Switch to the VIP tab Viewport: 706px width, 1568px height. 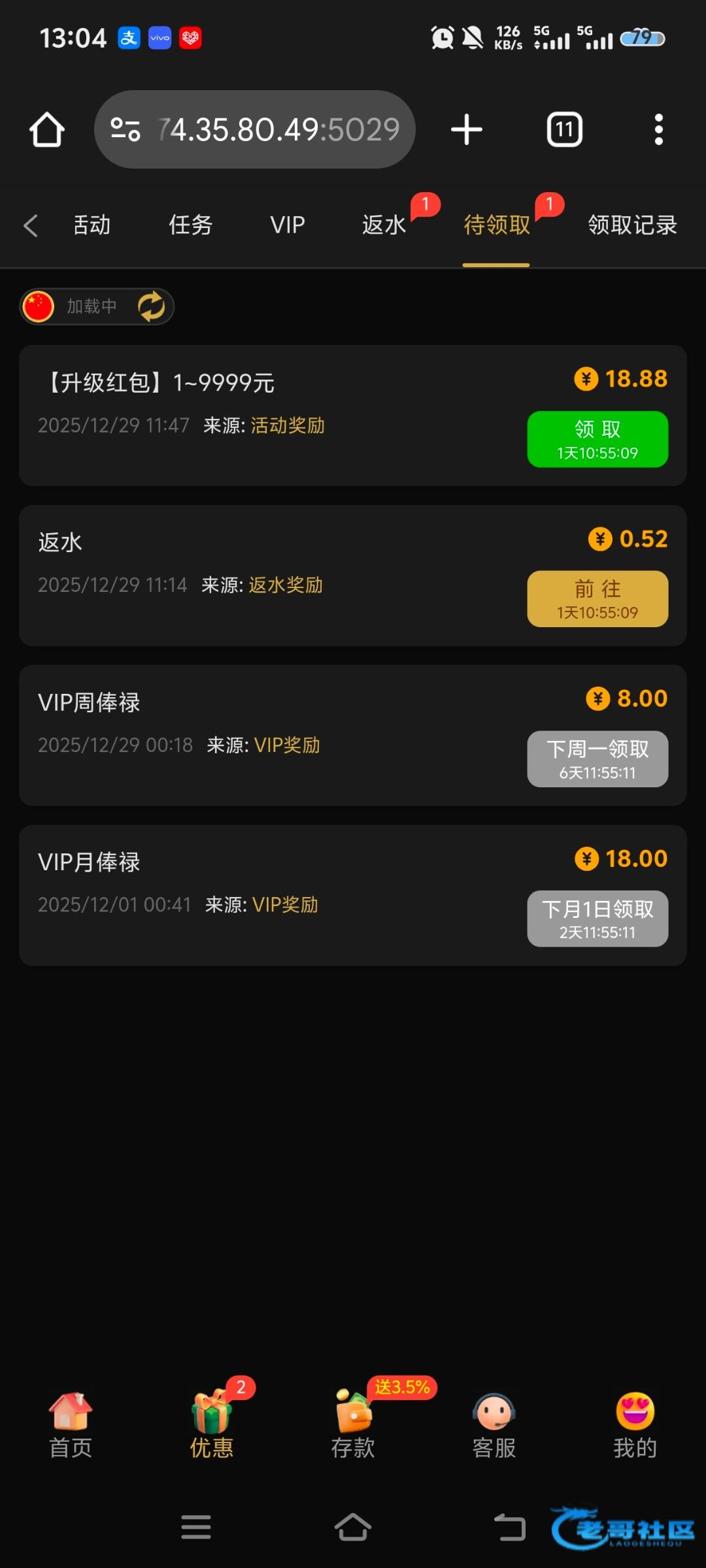pyautogui.click(x=288, y=225)
